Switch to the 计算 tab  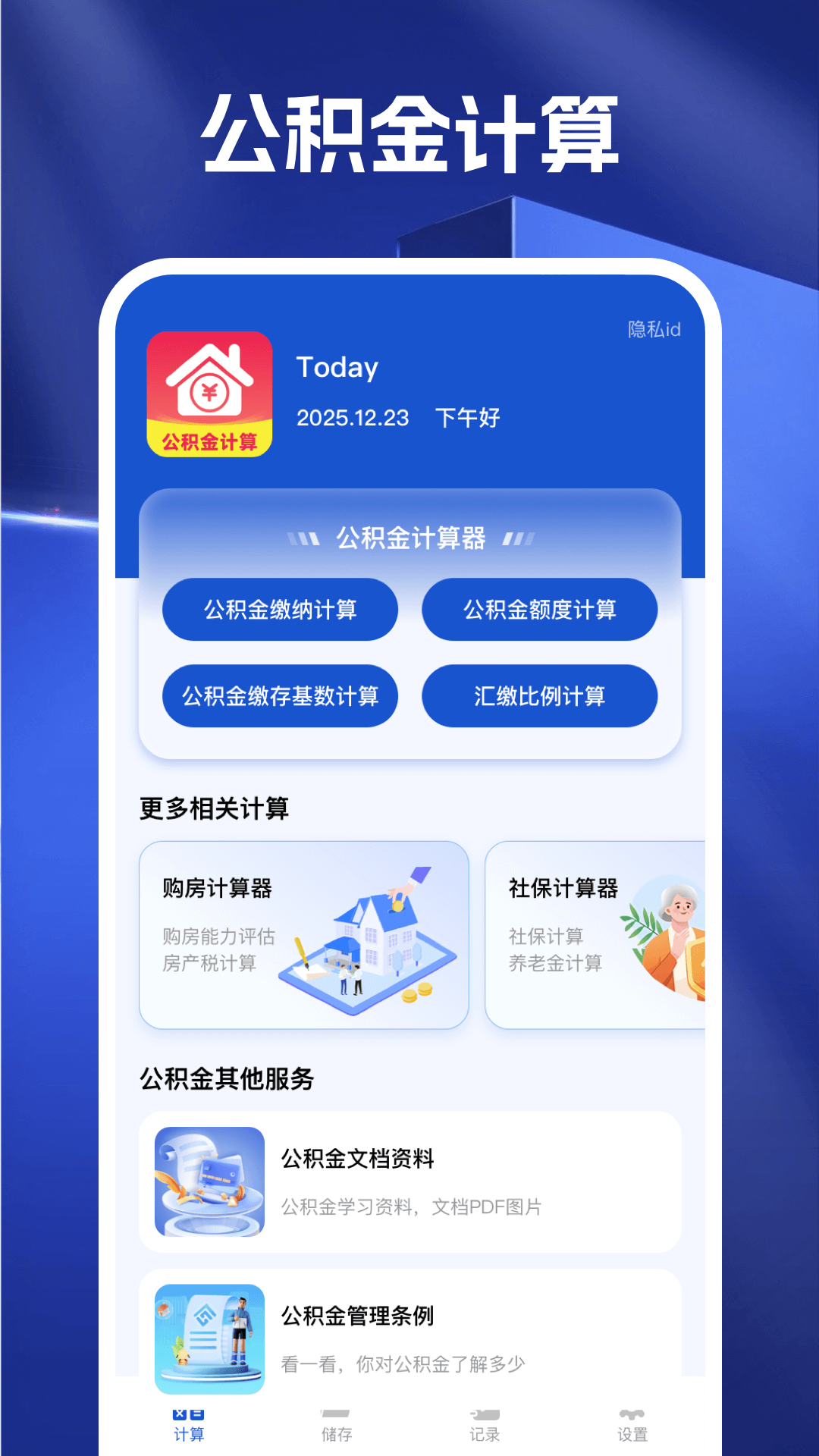(x=190, y=1426)
